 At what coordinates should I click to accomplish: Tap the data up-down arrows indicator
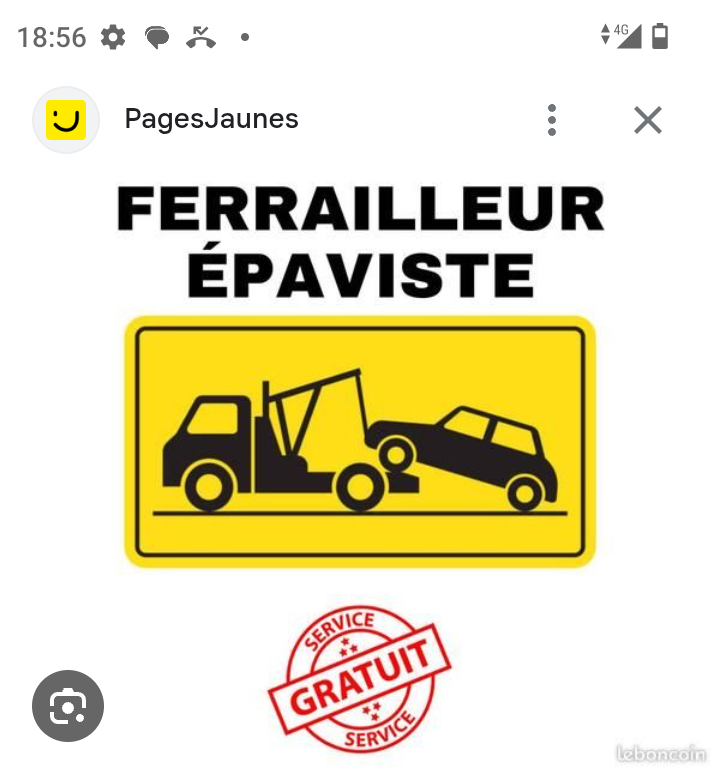coord(606,35)
